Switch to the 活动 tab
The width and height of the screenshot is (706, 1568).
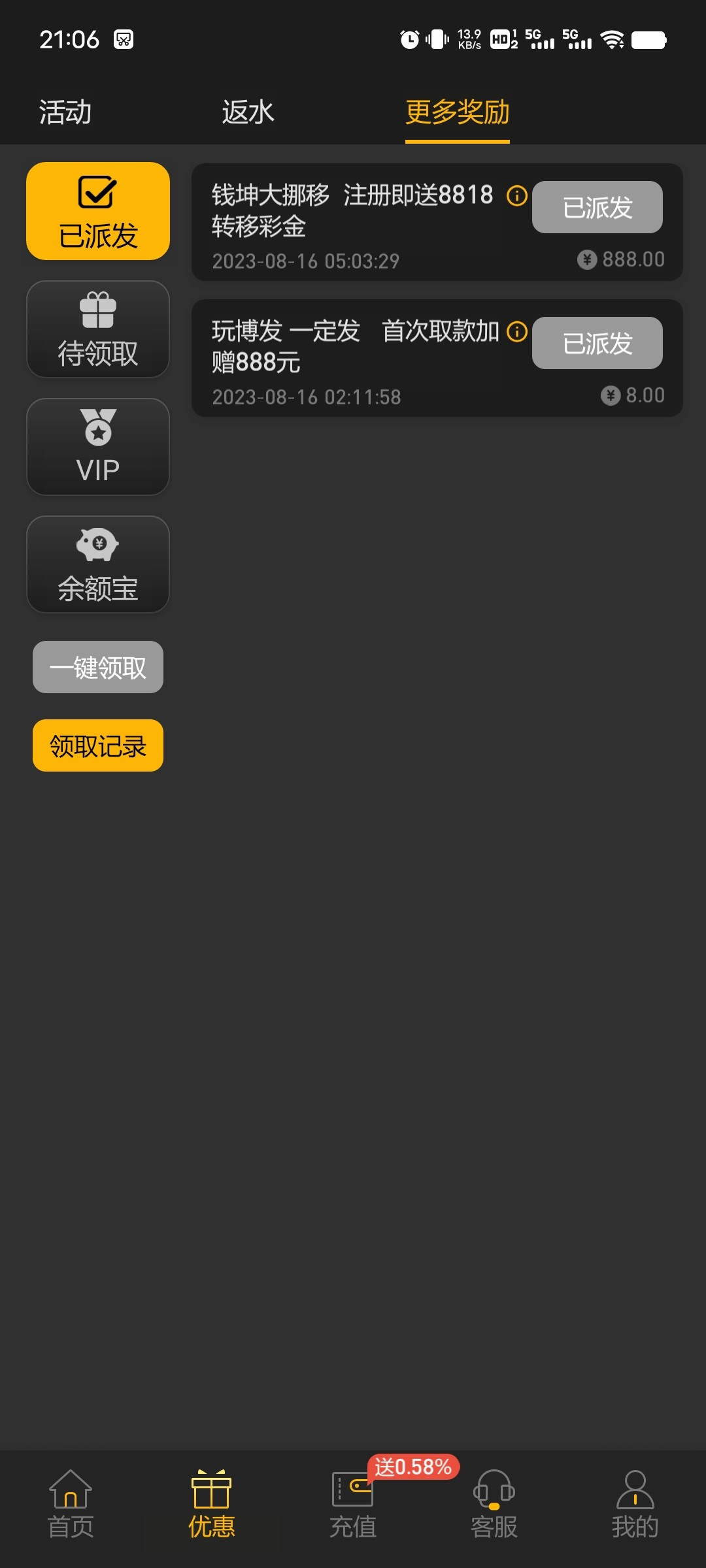tap(65, 112)
